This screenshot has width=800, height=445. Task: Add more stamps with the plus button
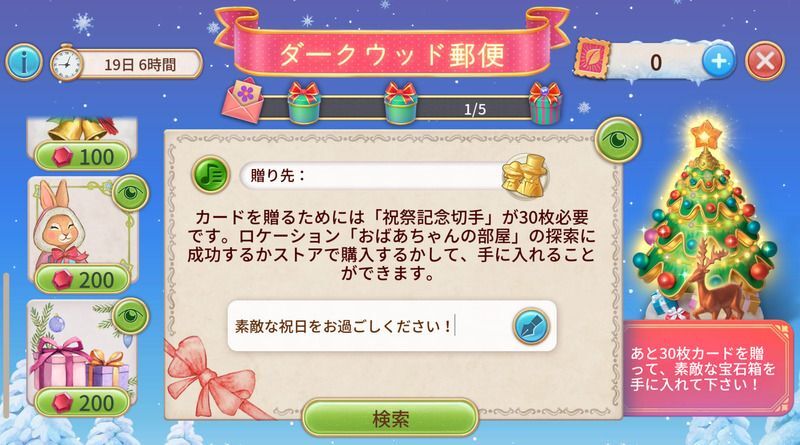click(x=716, y=62)
